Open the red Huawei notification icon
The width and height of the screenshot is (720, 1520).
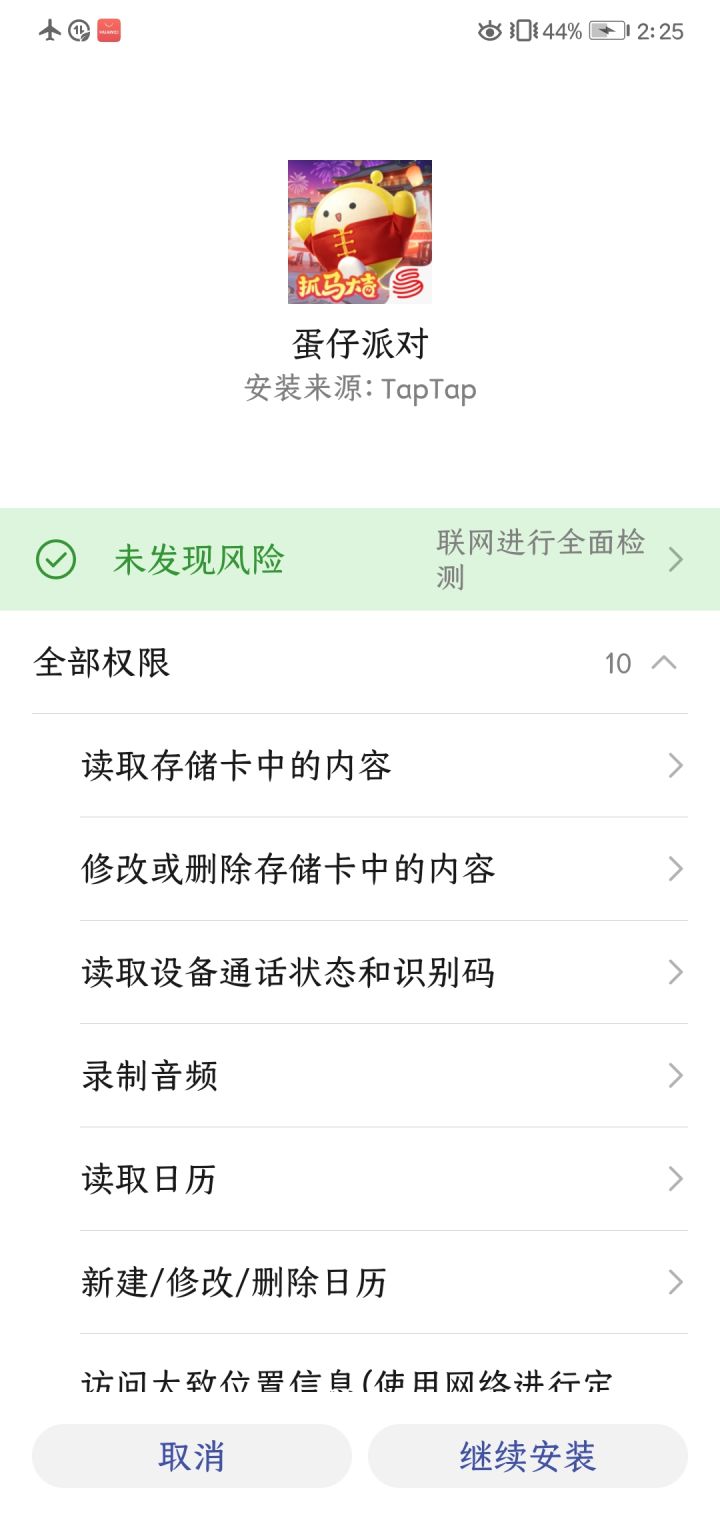(107, 32)
